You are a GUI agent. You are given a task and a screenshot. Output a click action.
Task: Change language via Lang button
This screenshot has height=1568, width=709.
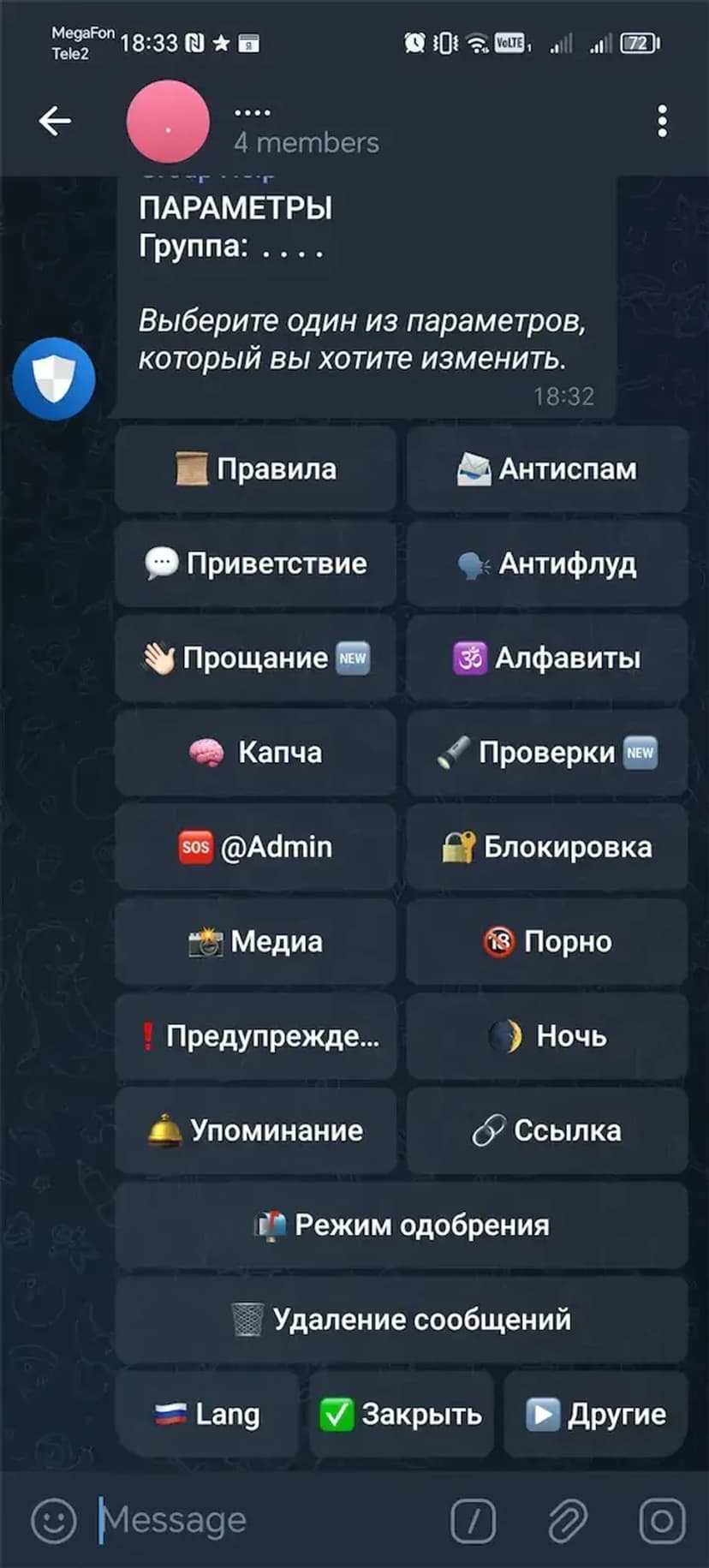click(207, 1414)
